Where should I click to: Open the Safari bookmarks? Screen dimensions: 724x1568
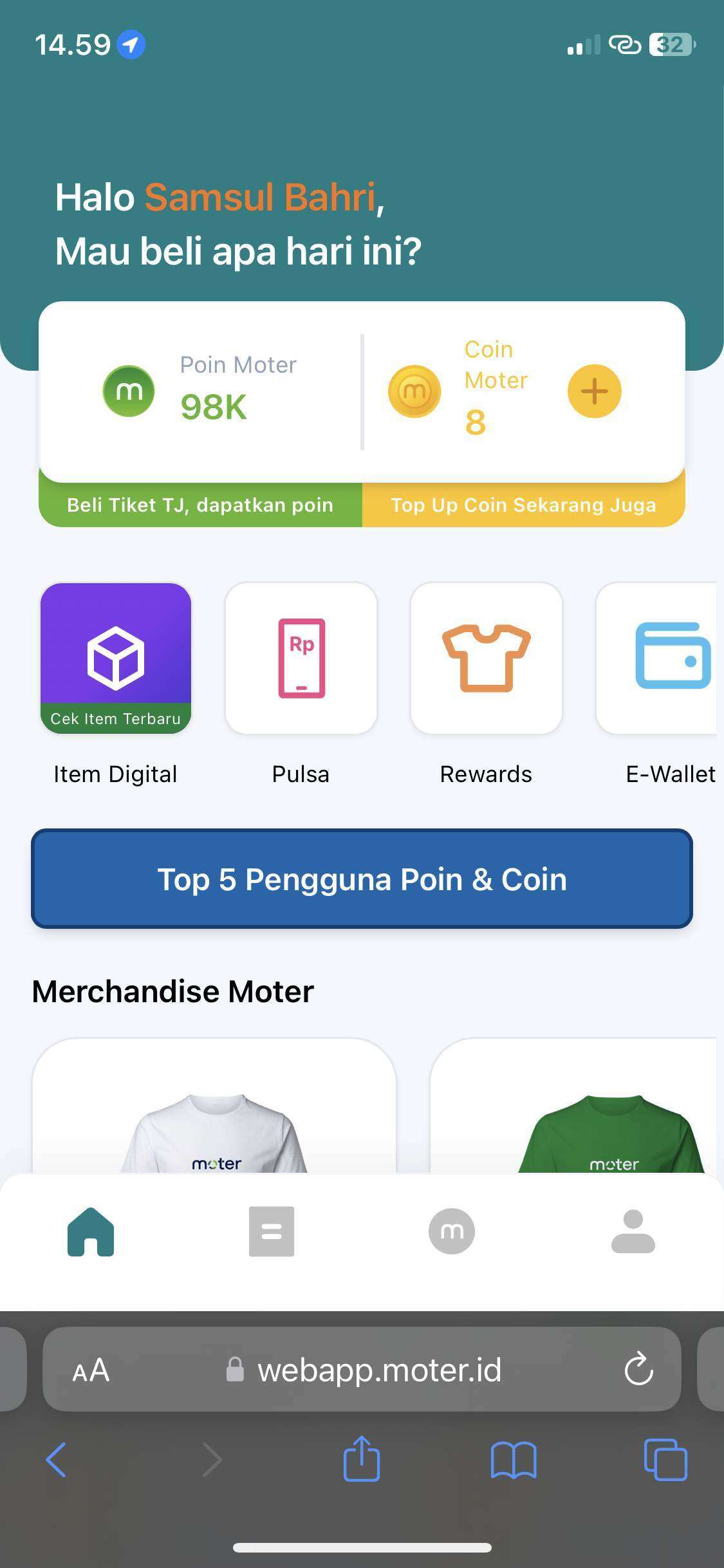click(x=513, y=1460)
